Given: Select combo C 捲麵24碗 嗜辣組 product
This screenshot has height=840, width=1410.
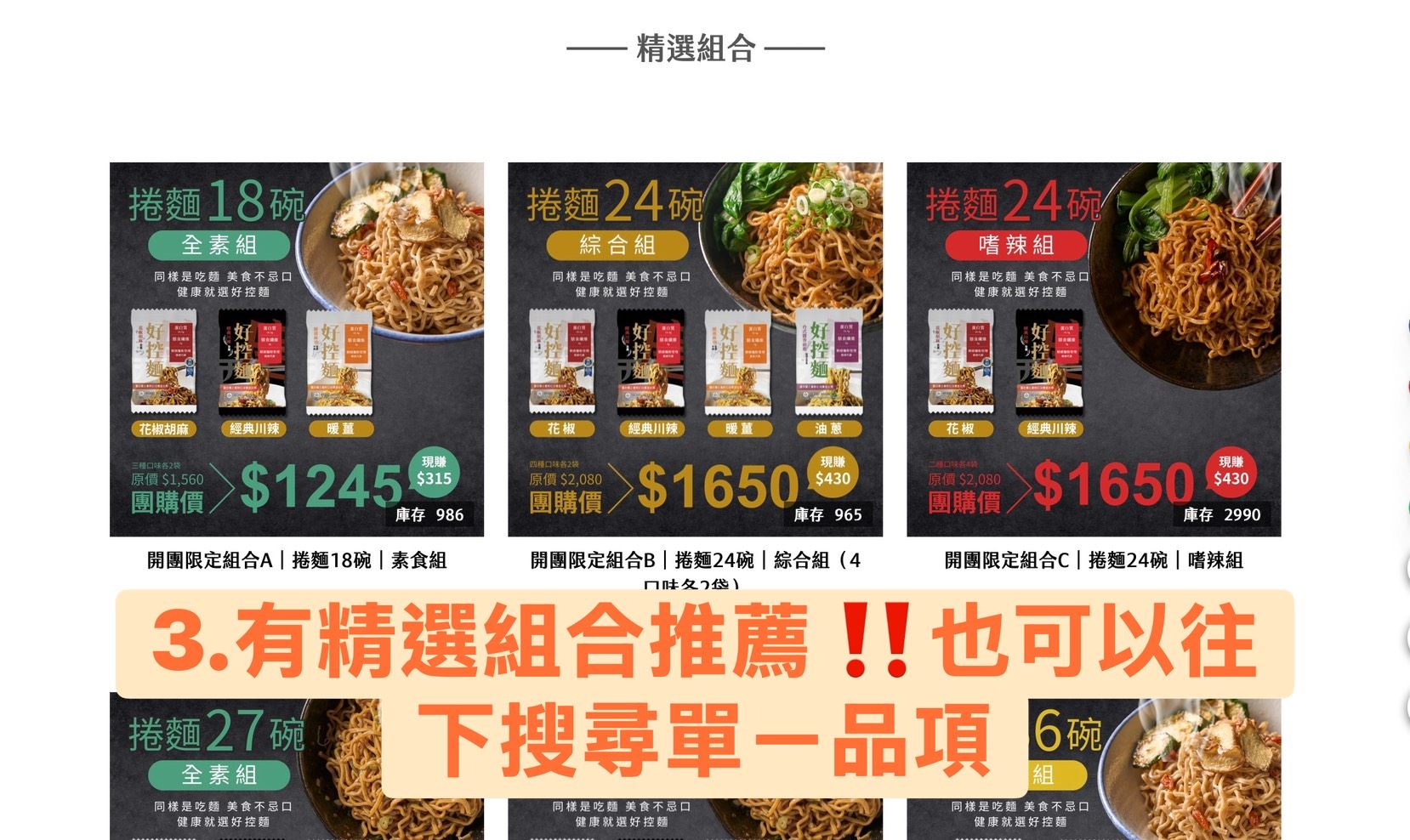Looking at the screenshot, I should [x=1093, y=349].
